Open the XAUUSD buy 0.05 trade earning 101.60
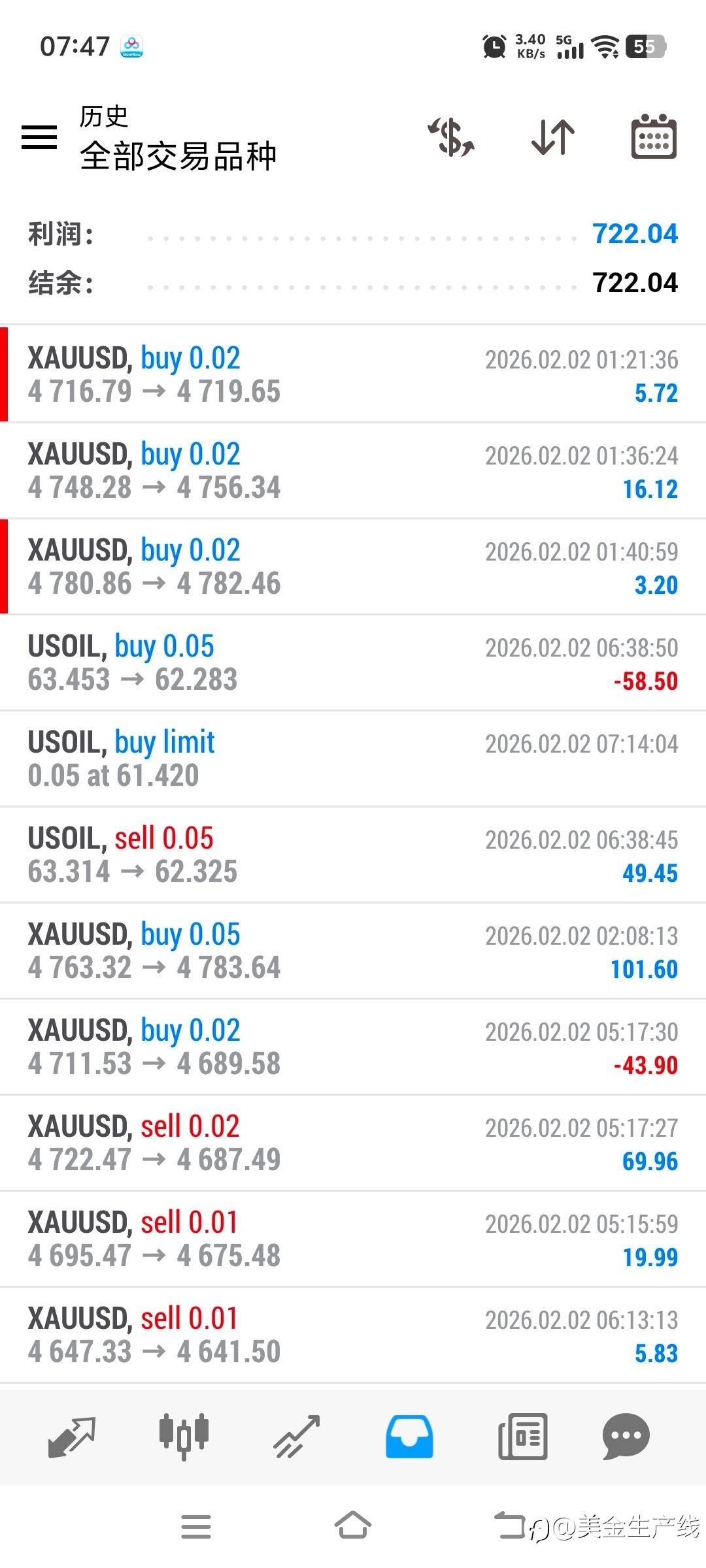The image size is (706, 1568). click(353, 951)
